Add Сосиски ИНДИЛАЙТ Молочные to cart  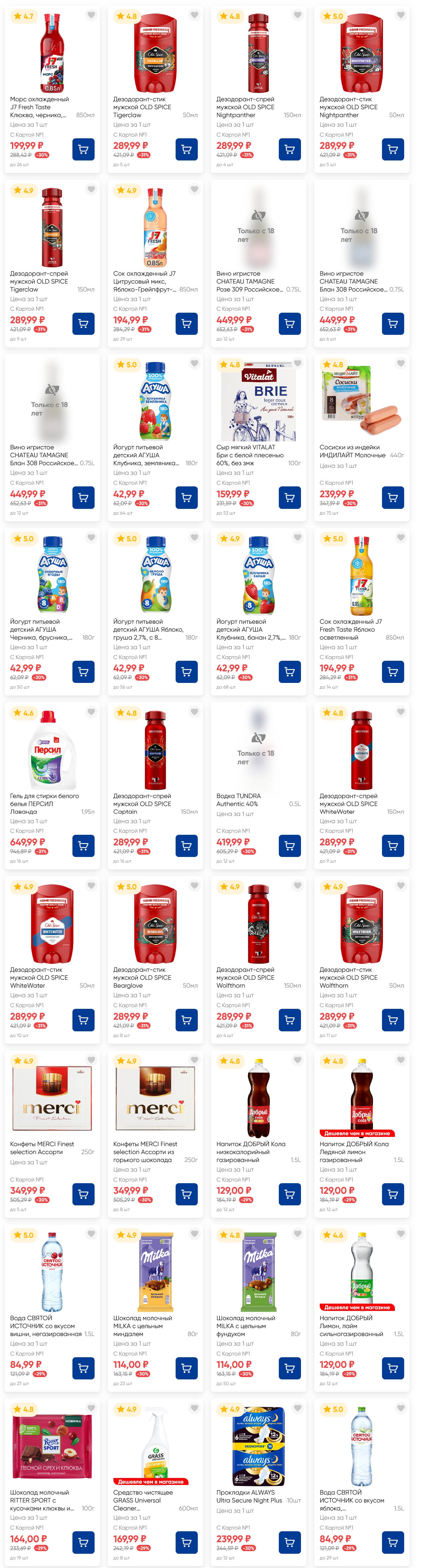tap(393, 497)
